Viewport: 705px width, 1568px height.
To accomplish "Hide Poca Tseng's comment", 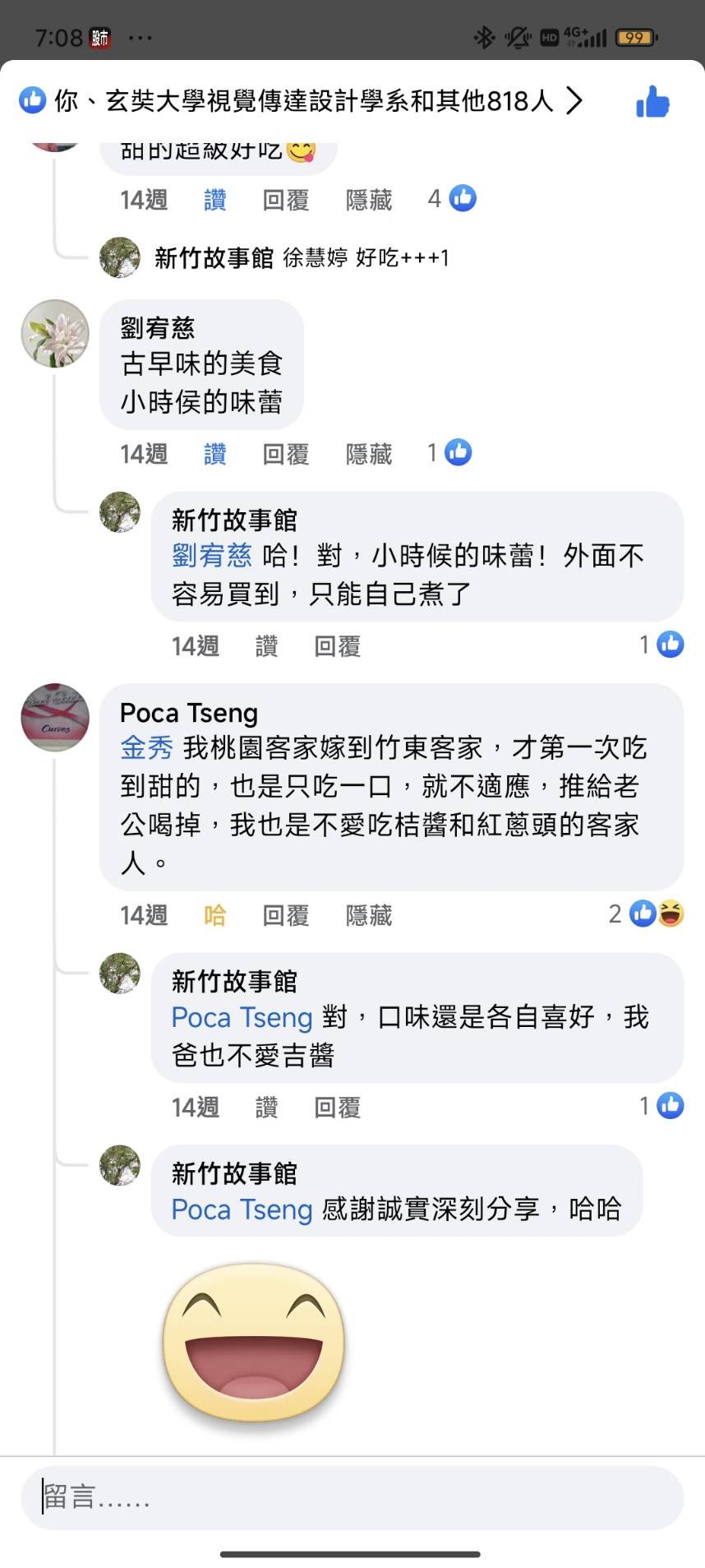I will [368, 915].
